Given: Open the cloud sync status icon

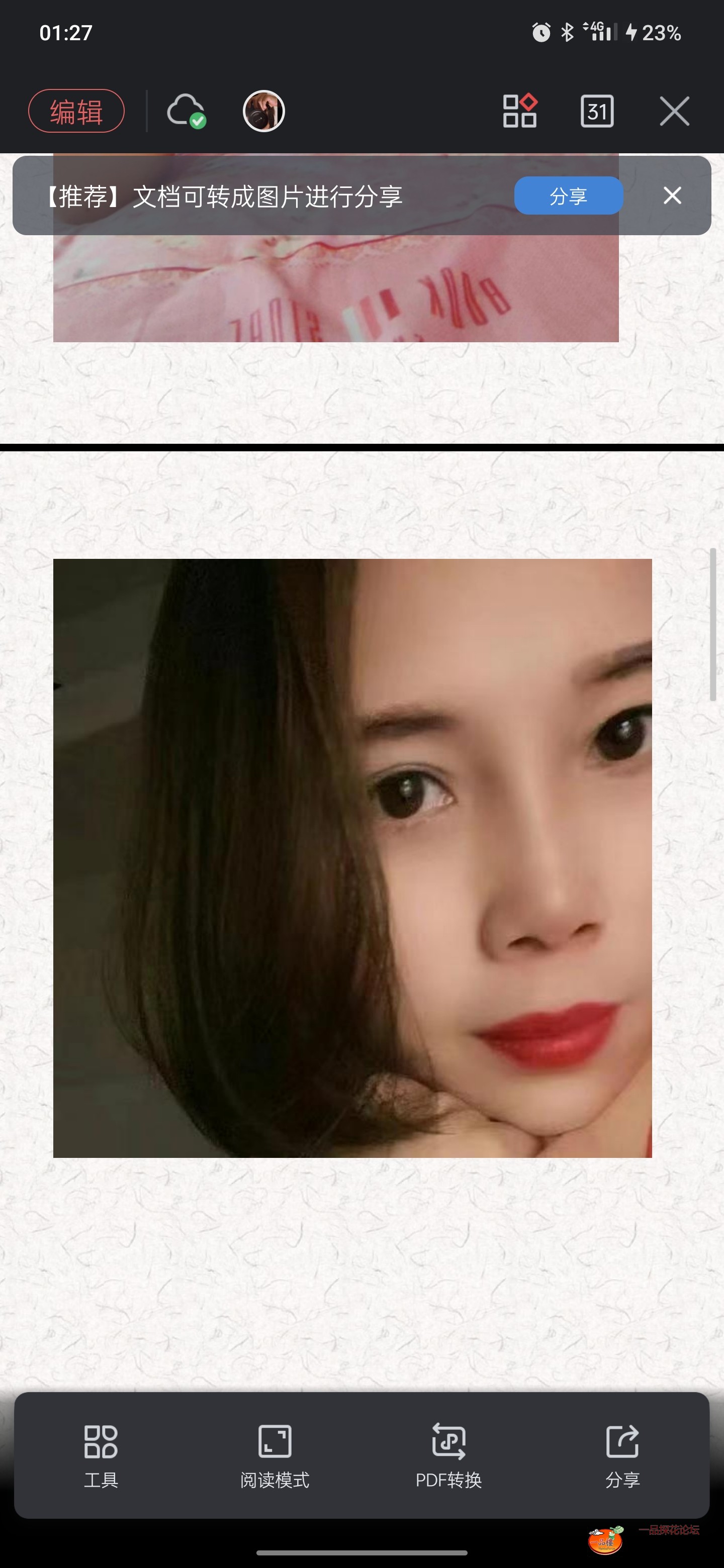Looking at the screenshot, I should click(186, 111).
